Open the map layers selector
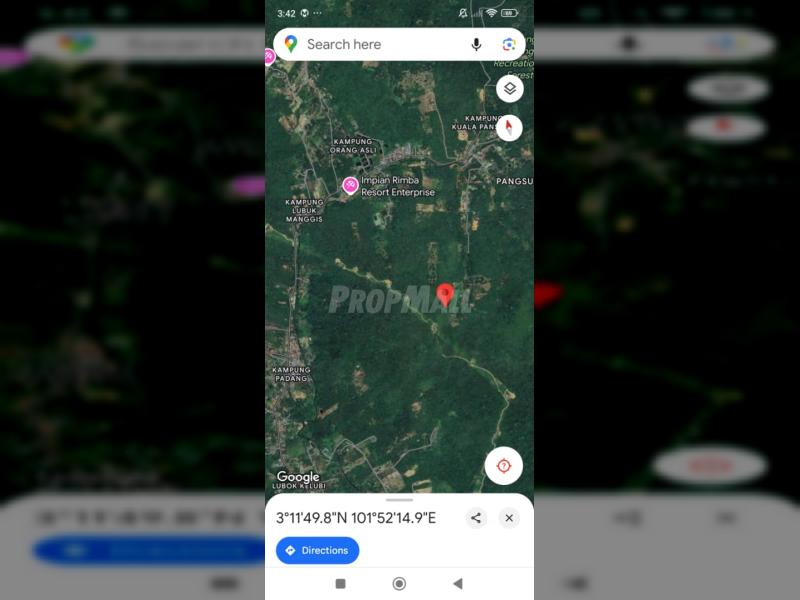Viewport: 800px width, 600px height. coord(510,88)
